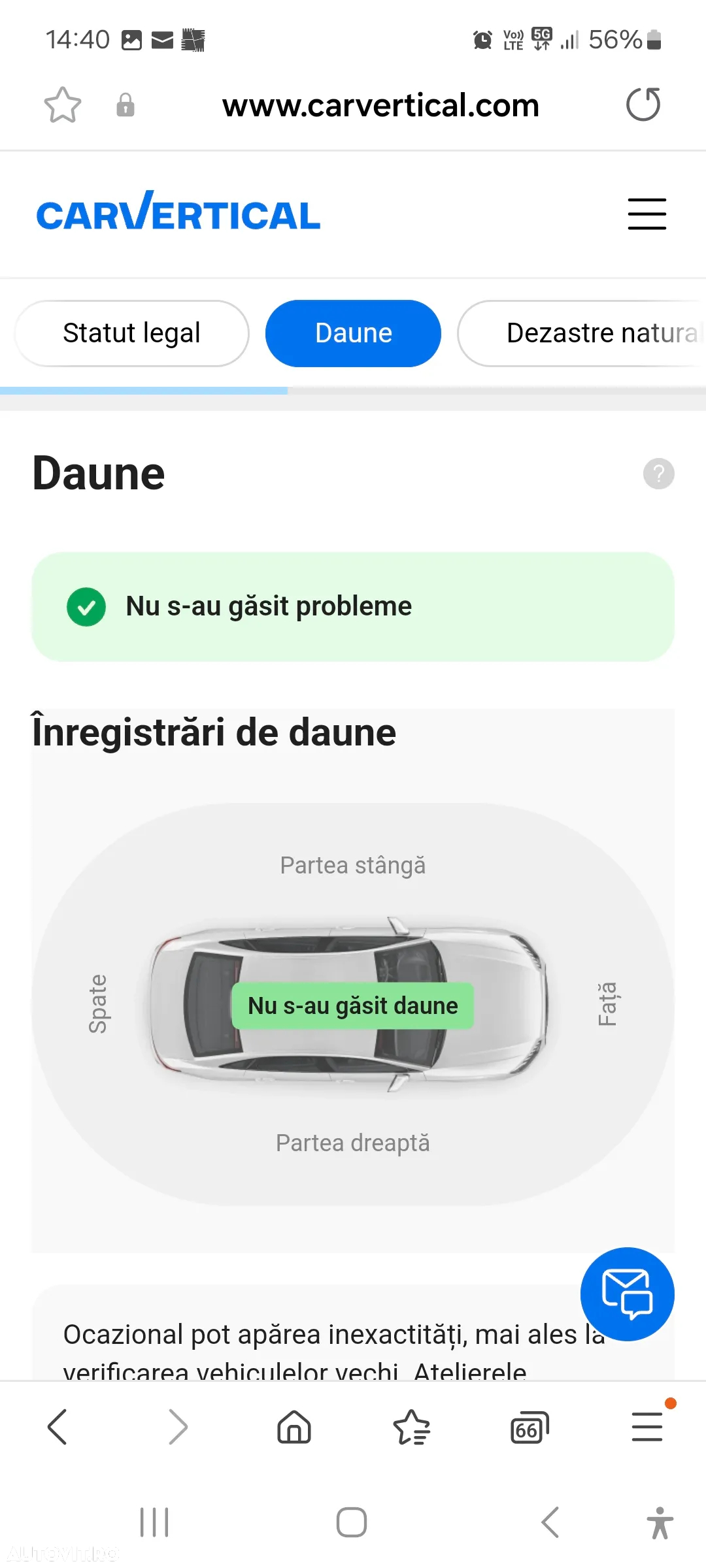
Task: Open the chat support floating button
Action: pos(627,1294)
